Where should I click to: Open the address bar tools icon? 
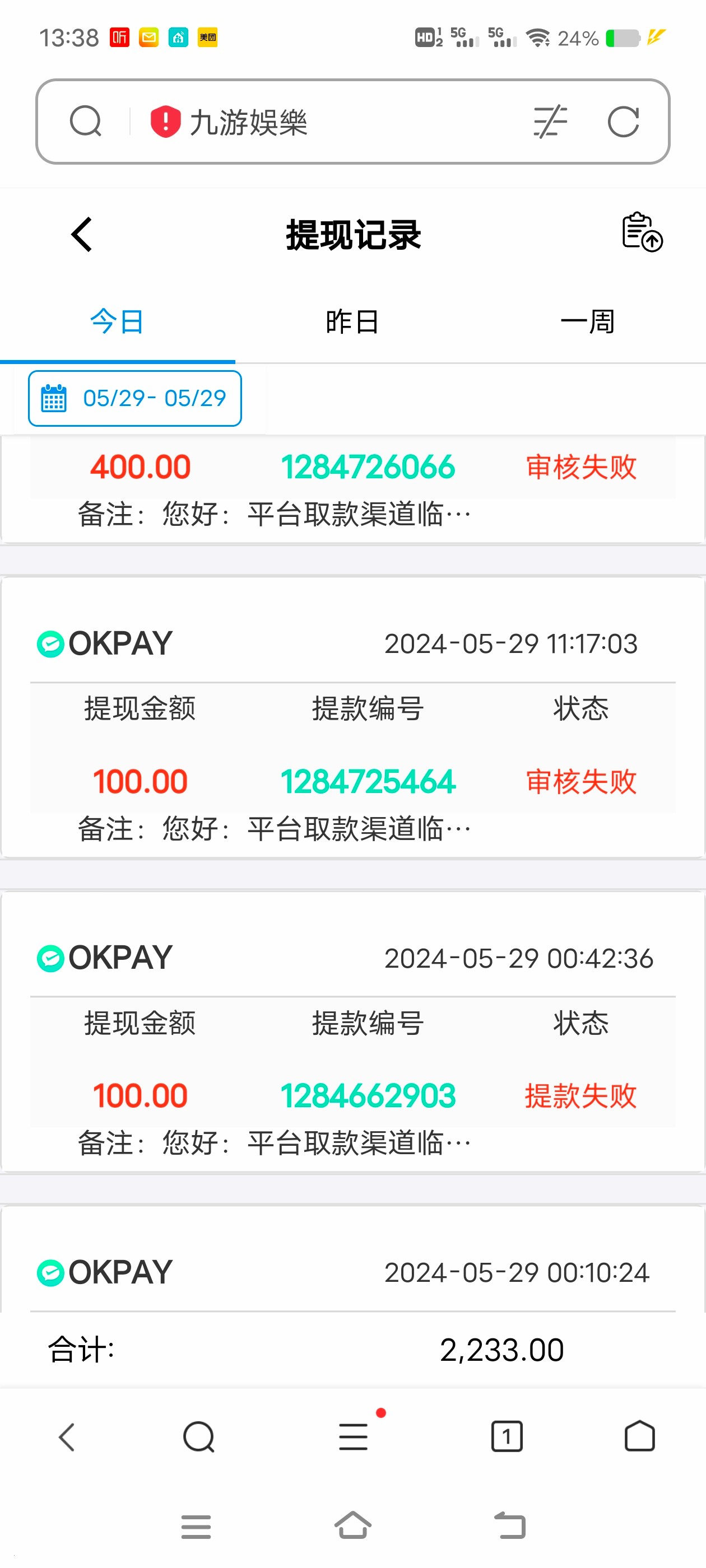[x=550, y=122]
